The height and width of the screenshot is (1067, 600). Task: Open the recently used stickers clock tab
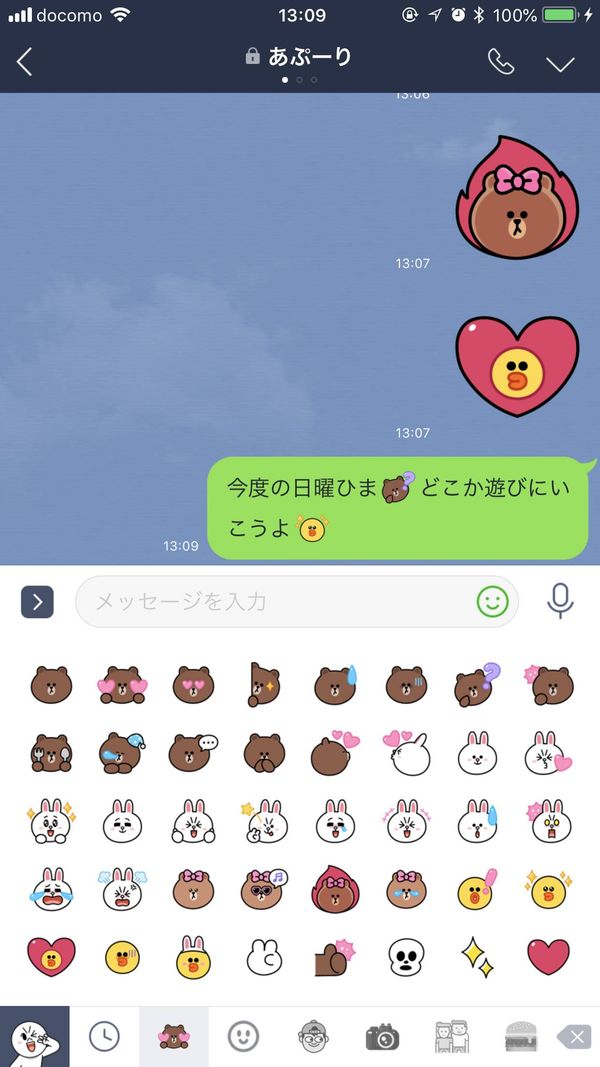tap(104, 1036)
